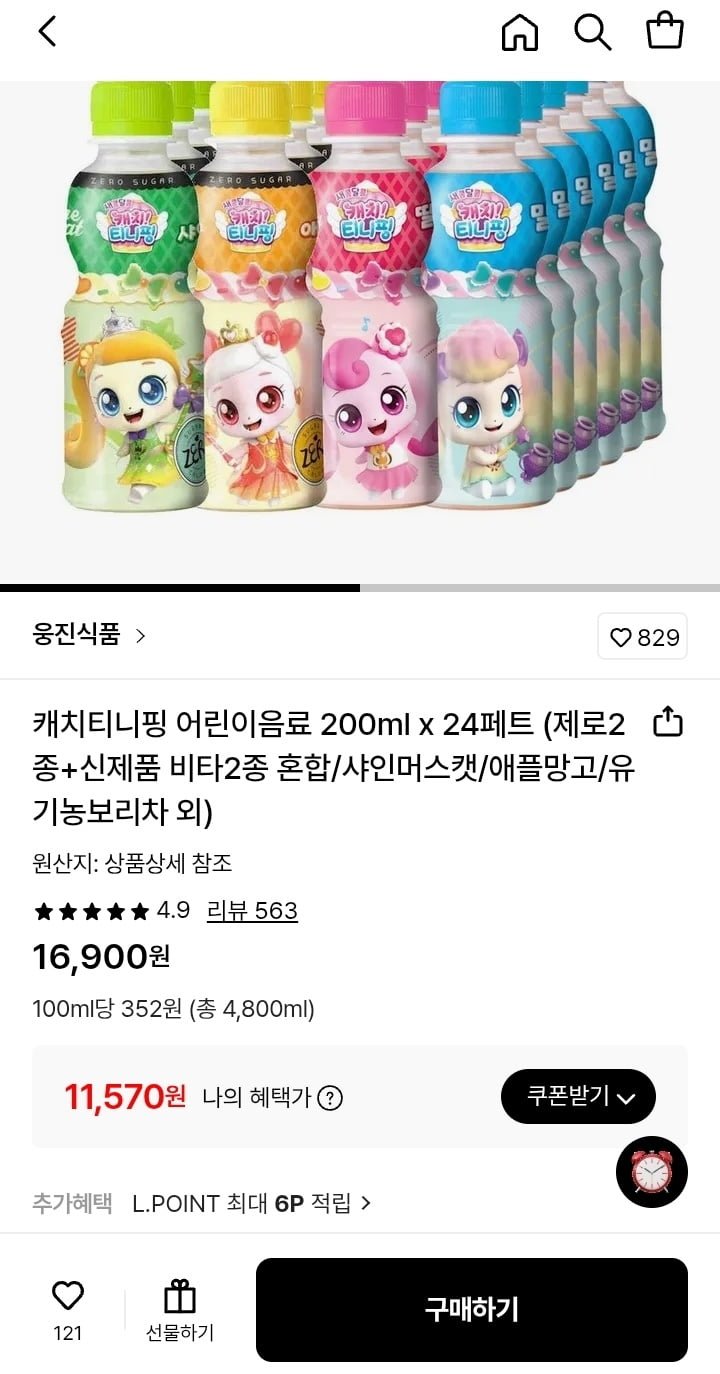
Task: Open the home icon
Action: (519, 33)
